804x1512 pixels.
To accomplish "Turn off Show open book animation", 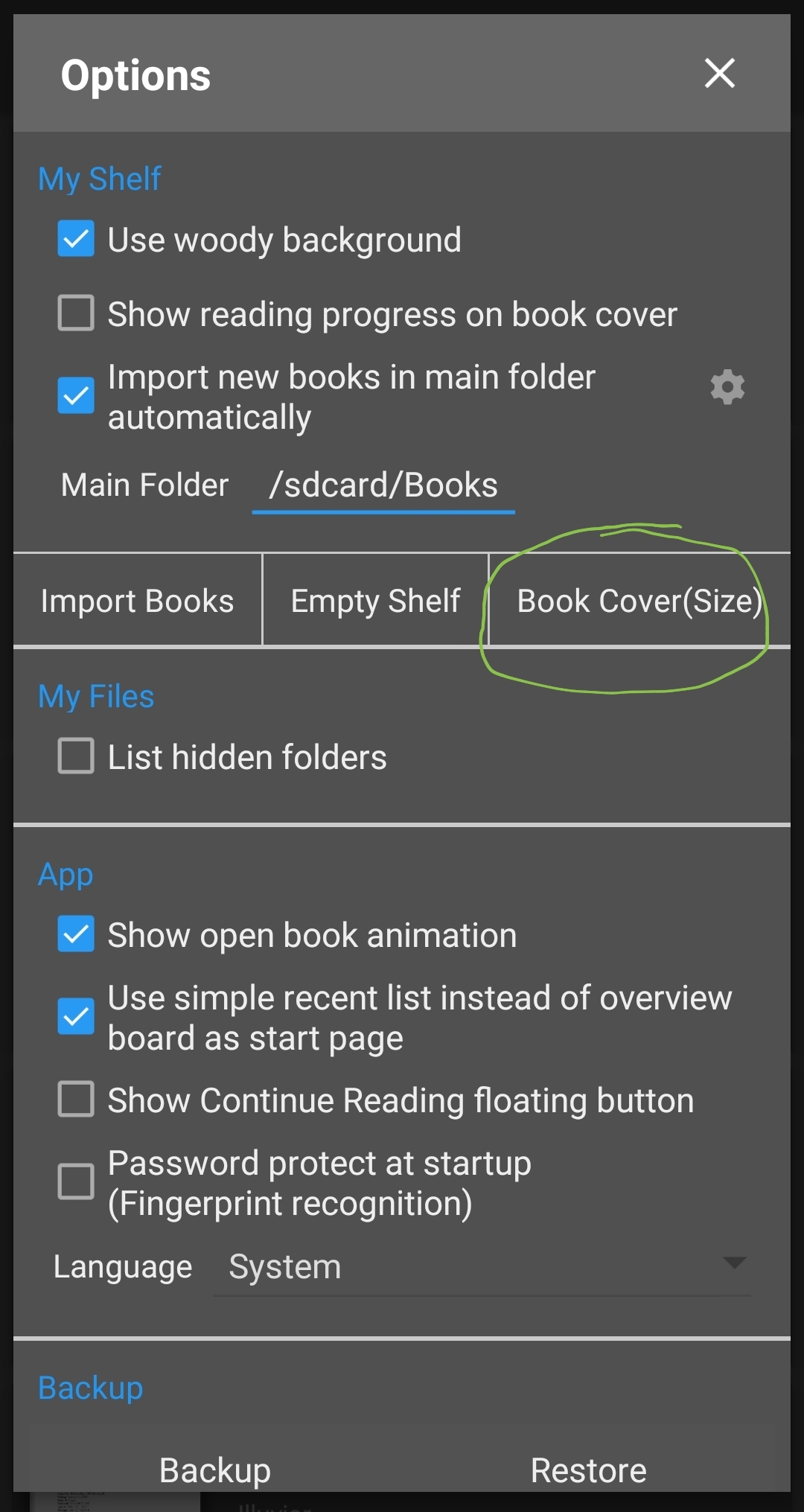I will (x=76, y=934).
